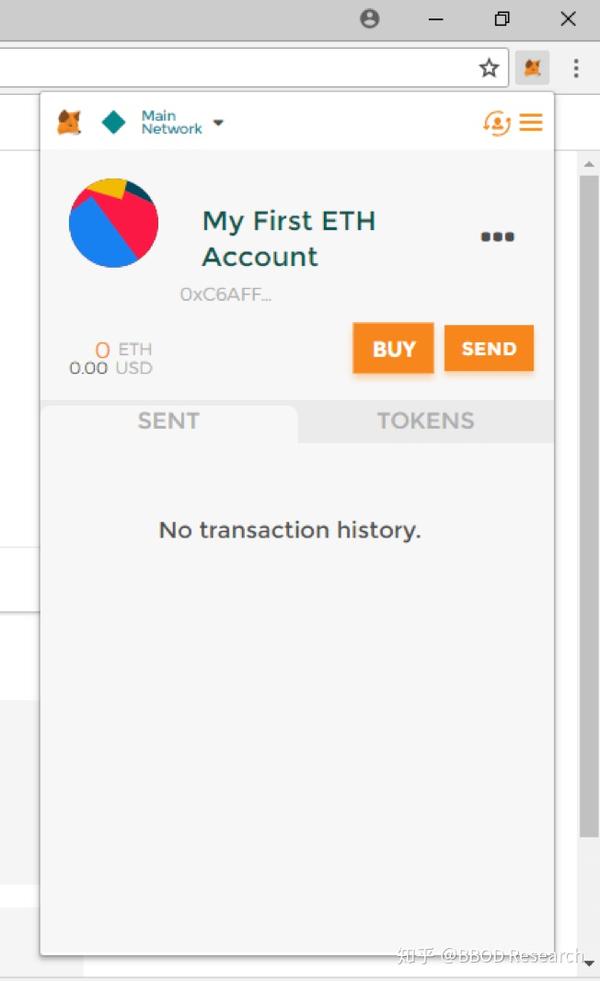Image resolution: width=600 pixels, height=981 pixels.
Task: Tap the SEND button
Action: (489, 349)
